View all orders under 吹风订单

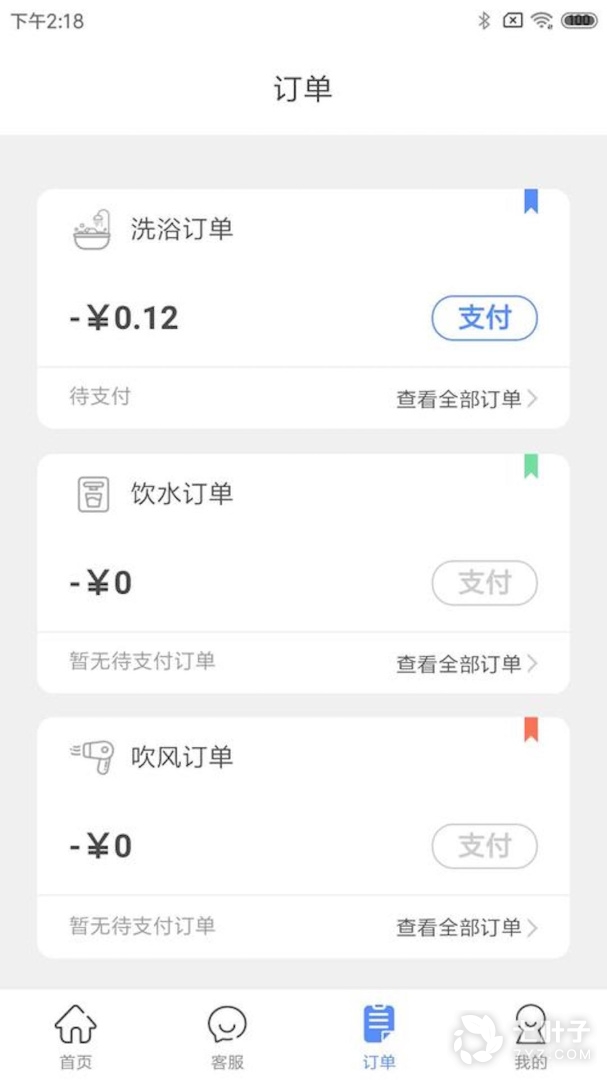466,928
